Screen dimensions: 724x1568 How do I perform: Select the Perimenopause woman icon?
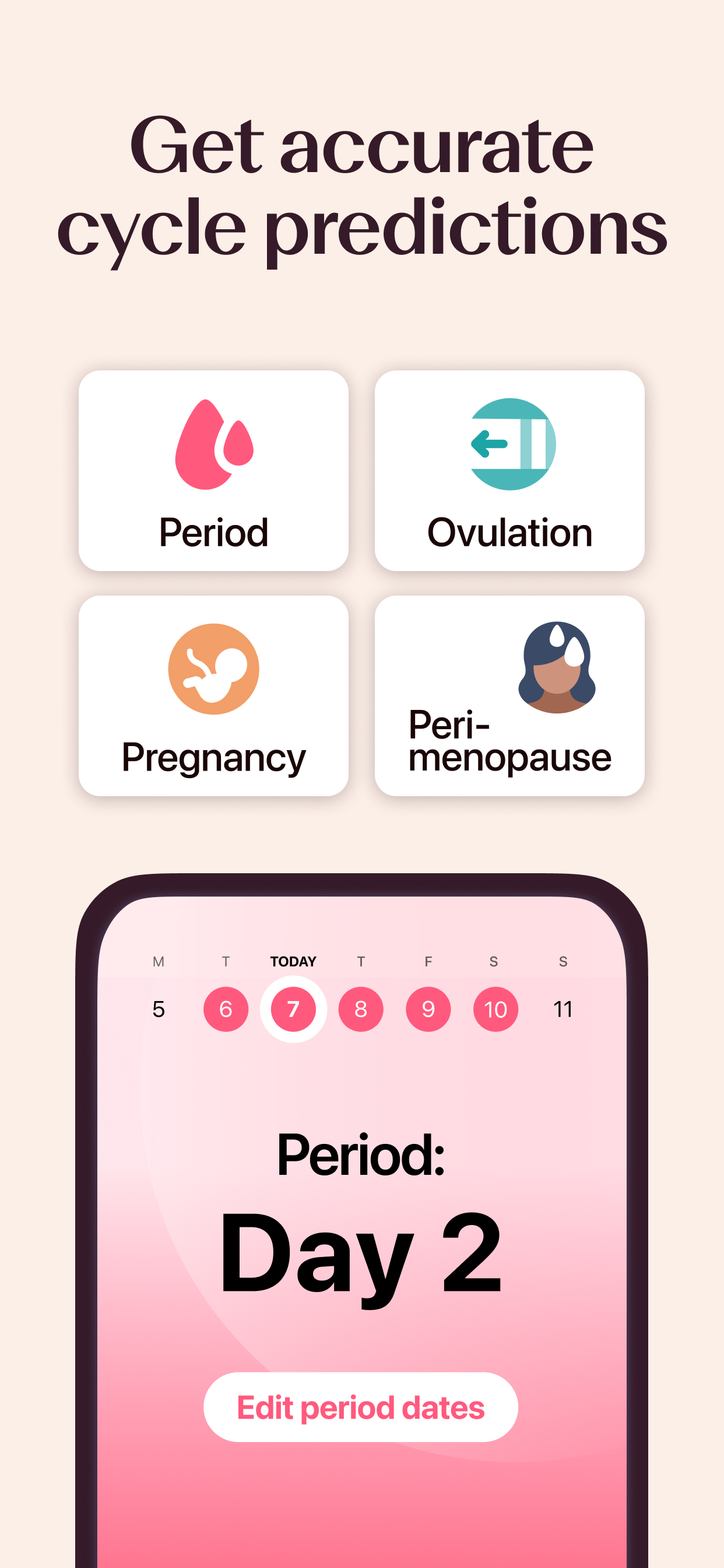tap(556, 668)
